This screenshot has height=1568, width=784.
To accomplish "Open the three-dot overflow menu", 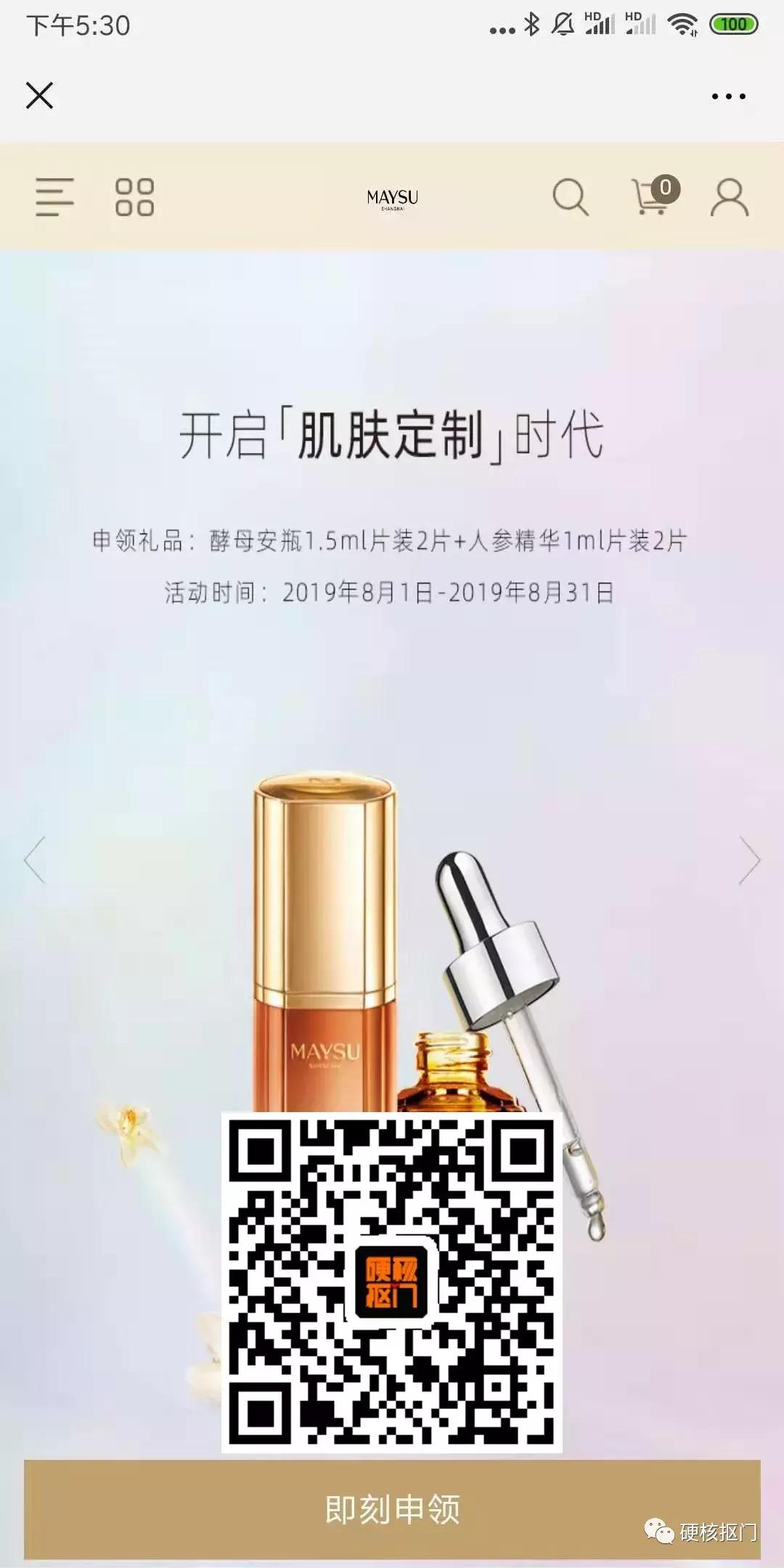I will click(728, 96).
